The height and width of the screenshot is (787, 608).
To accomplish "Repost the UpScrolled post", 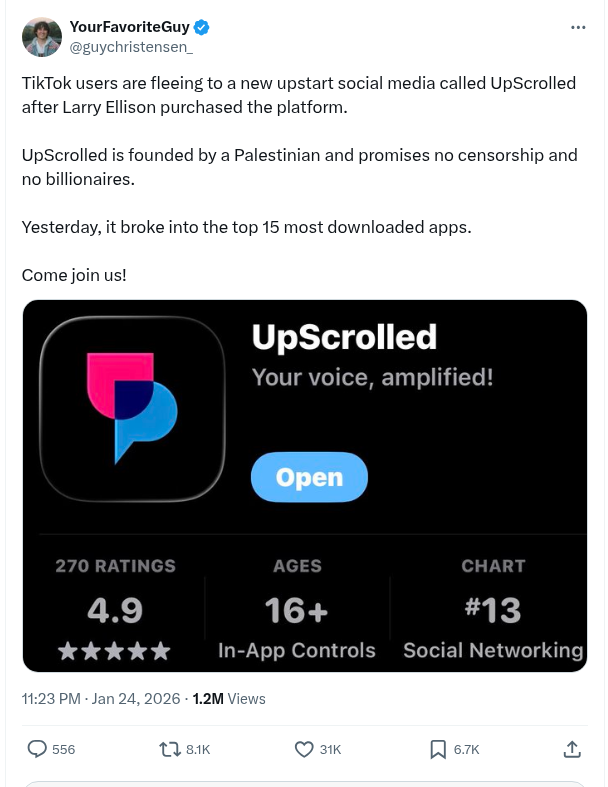I will click(171, 748).
